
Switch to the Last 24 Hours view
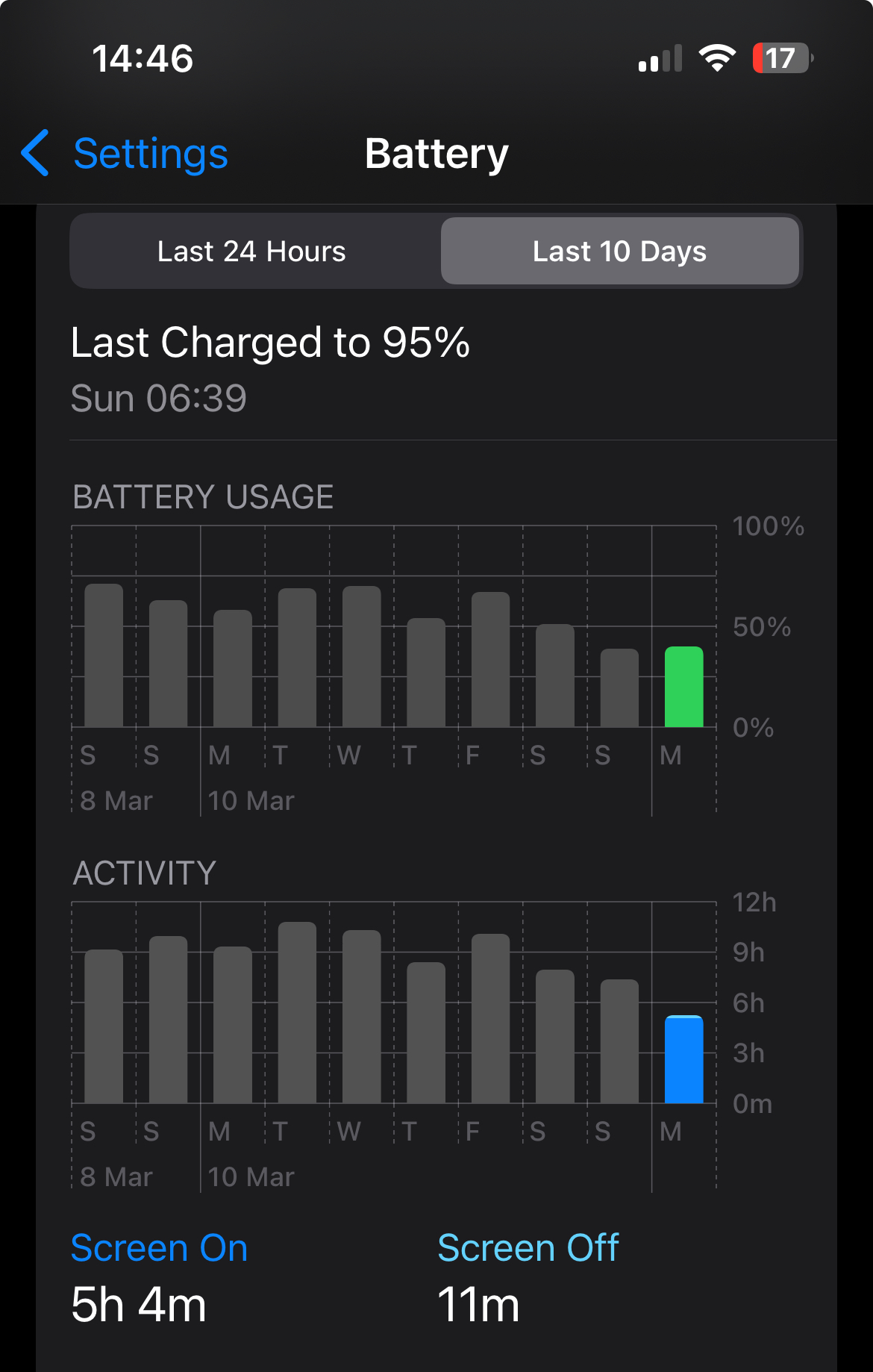[x=252, y=252]
